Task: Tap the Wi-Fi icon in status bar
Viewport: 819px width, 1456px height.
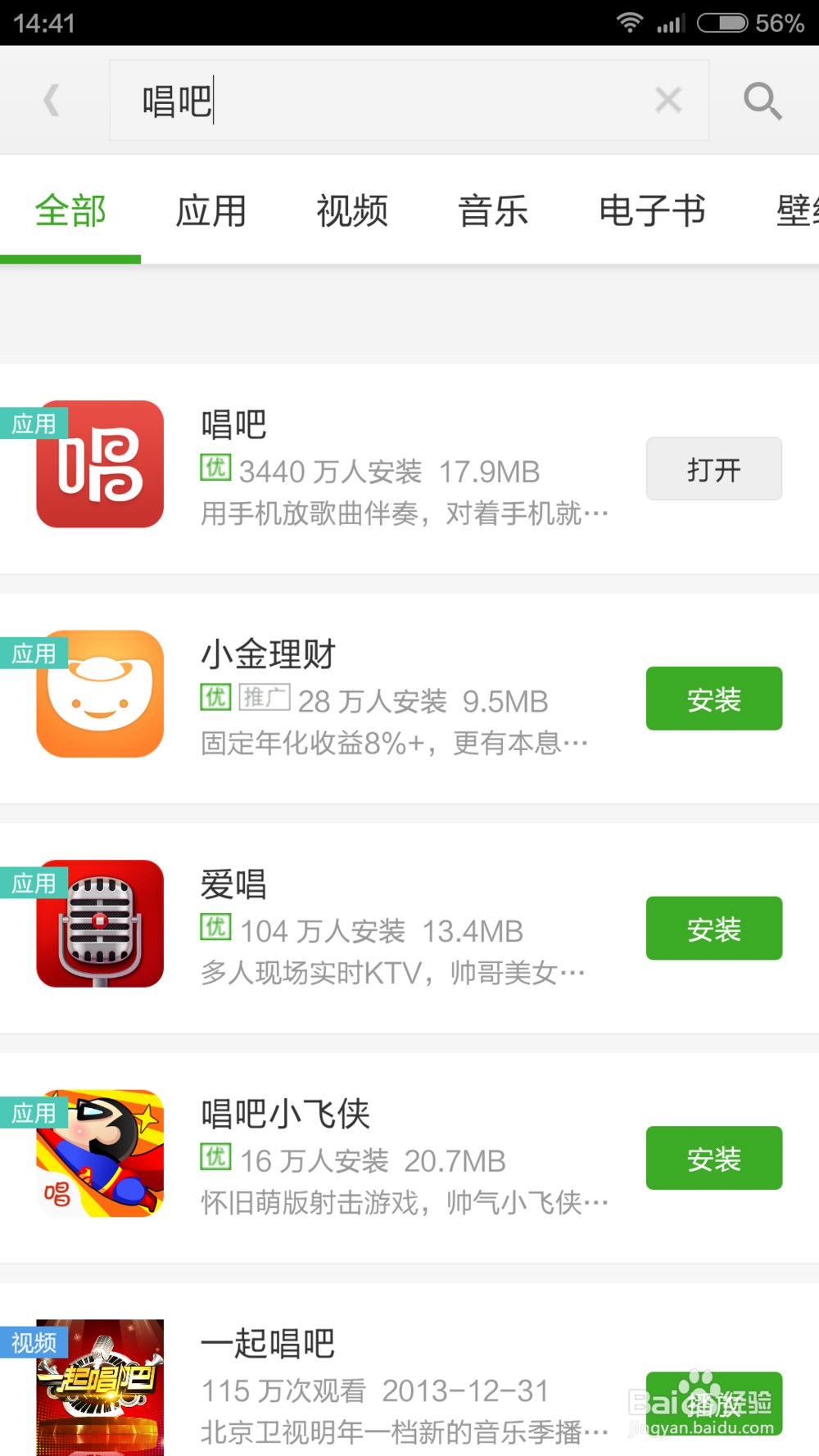Action: (x=630, y=22)
